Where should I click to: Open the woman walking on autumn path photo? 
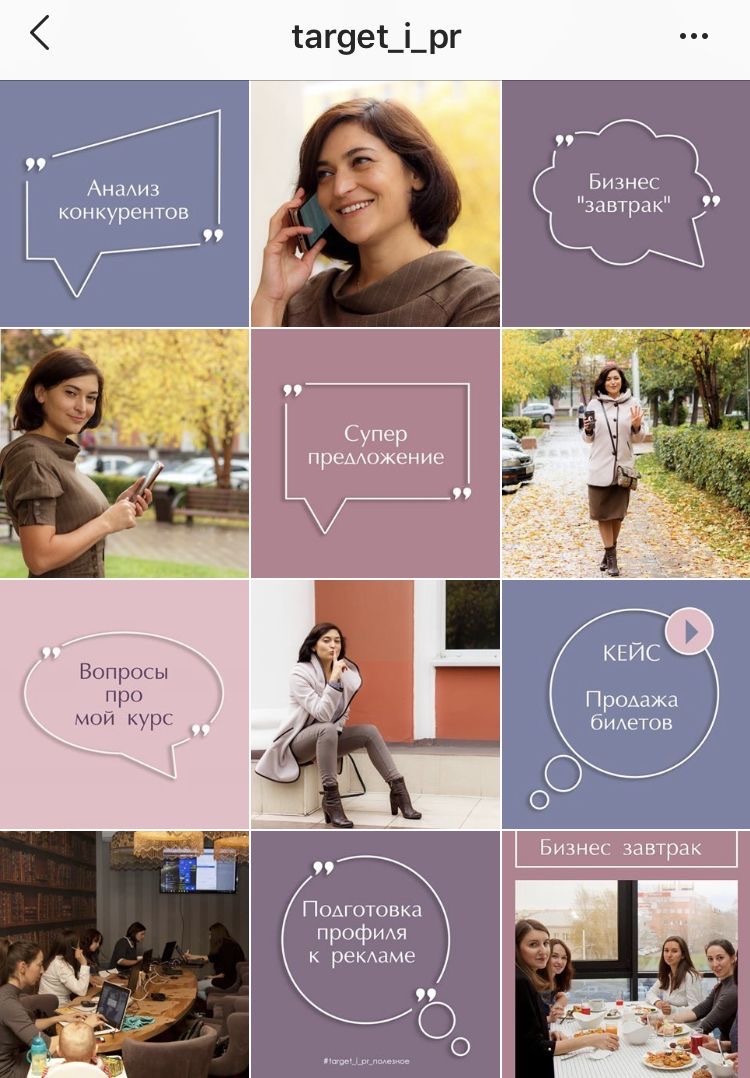[x=626, y=453]
